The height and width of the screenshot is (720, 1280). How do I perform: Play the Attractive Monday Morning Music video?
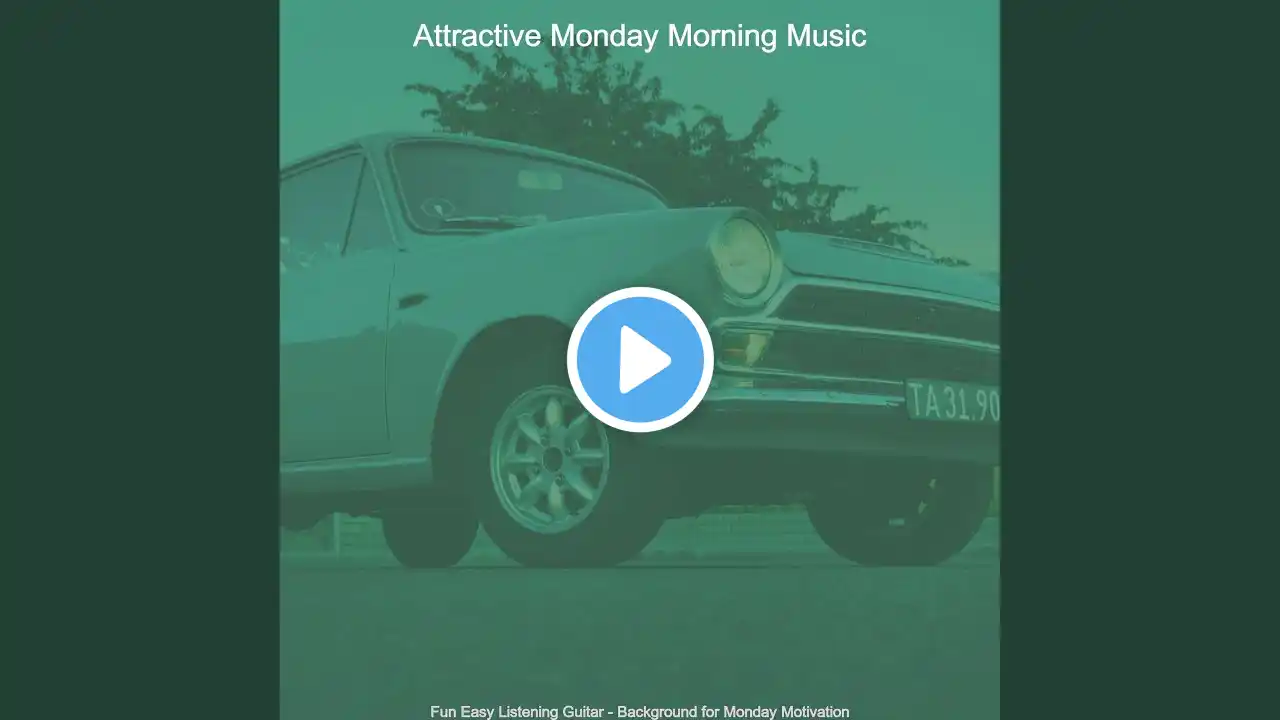(640, 360)
